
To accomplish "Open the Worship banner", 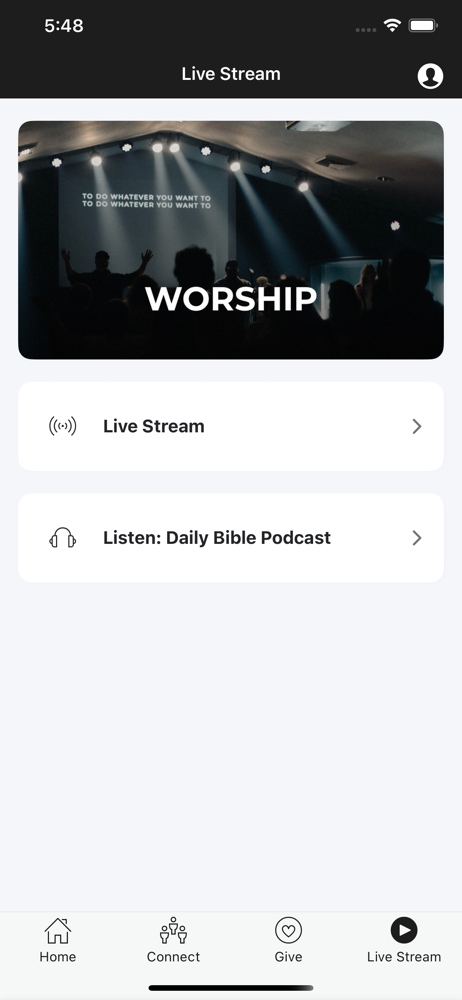I will point(231,240).
